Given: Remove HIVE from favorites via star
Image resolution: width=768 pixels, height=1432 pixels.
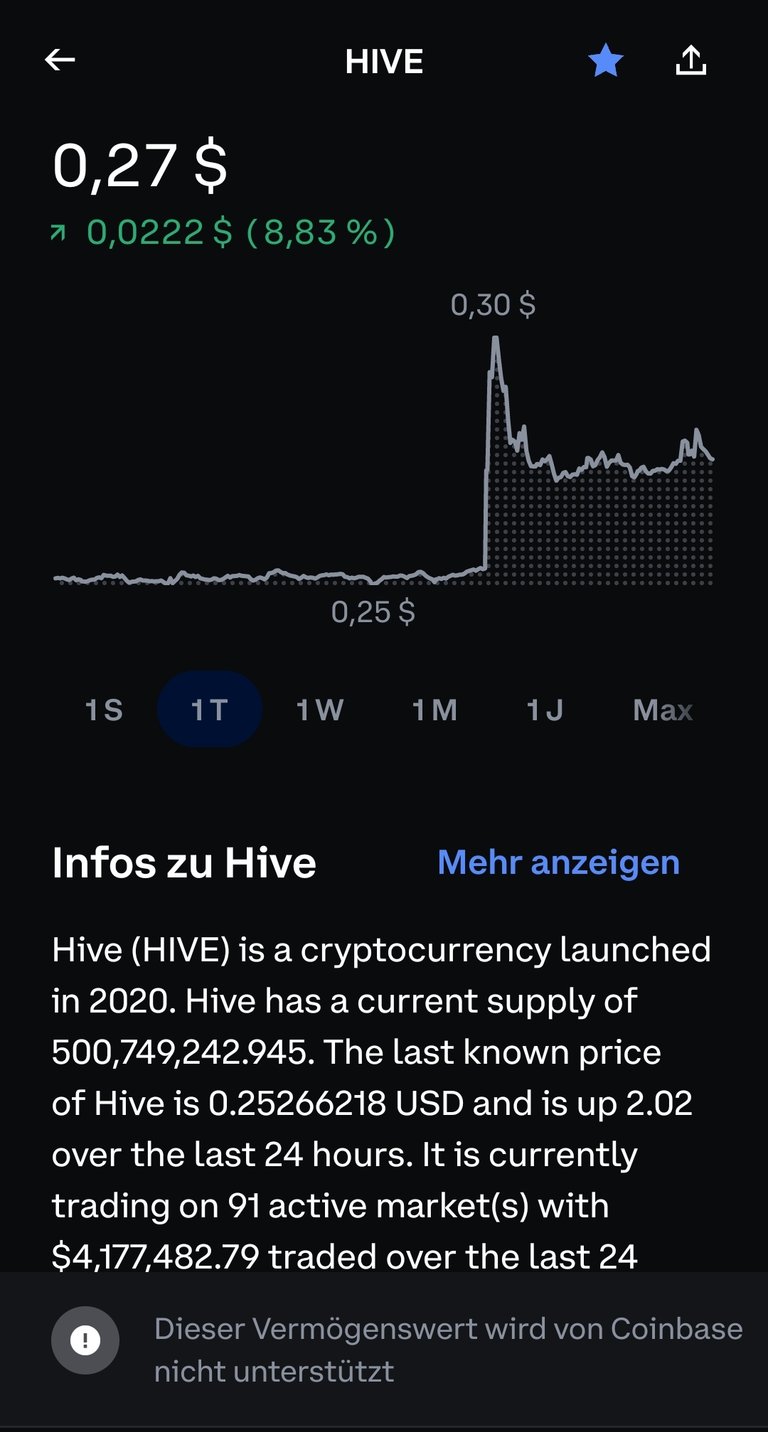Looking at the screenshot, I should (605, 61).
